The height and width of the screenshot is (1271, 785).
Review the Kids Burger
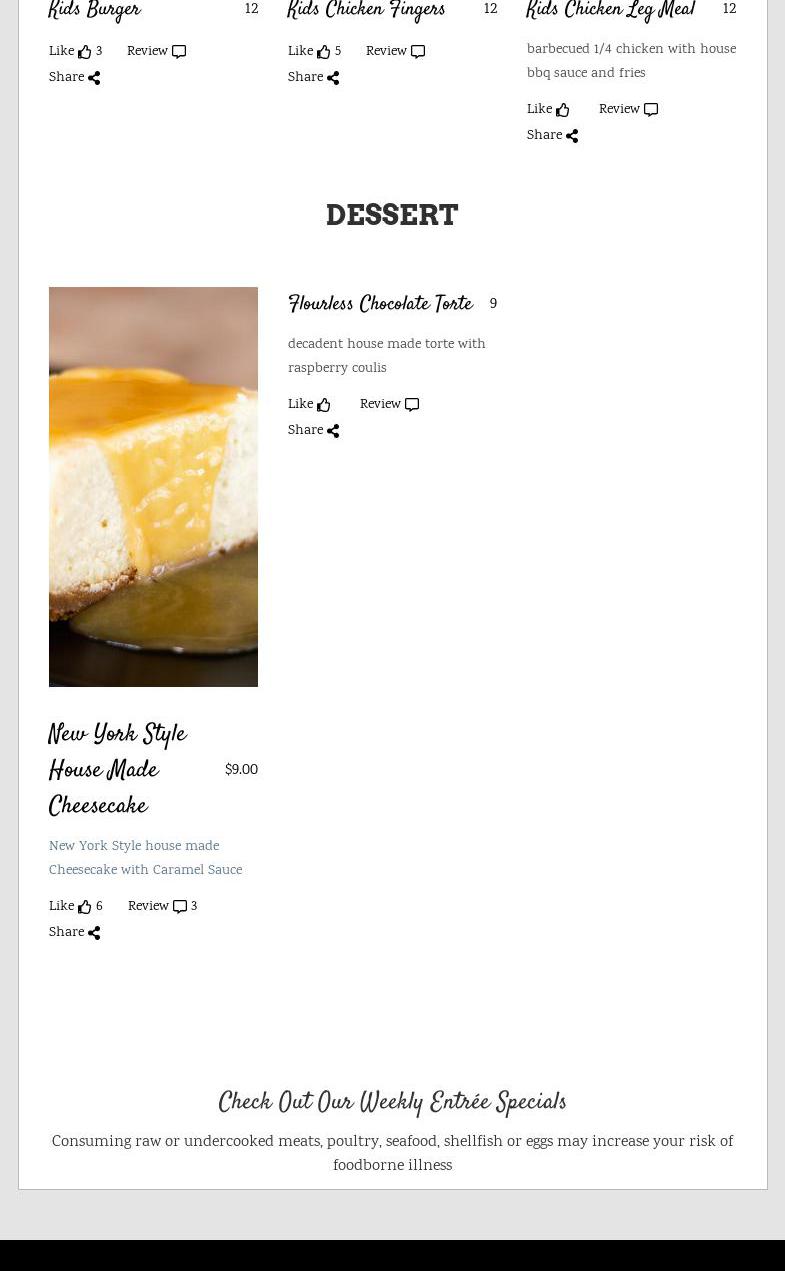tap(156, 52)
